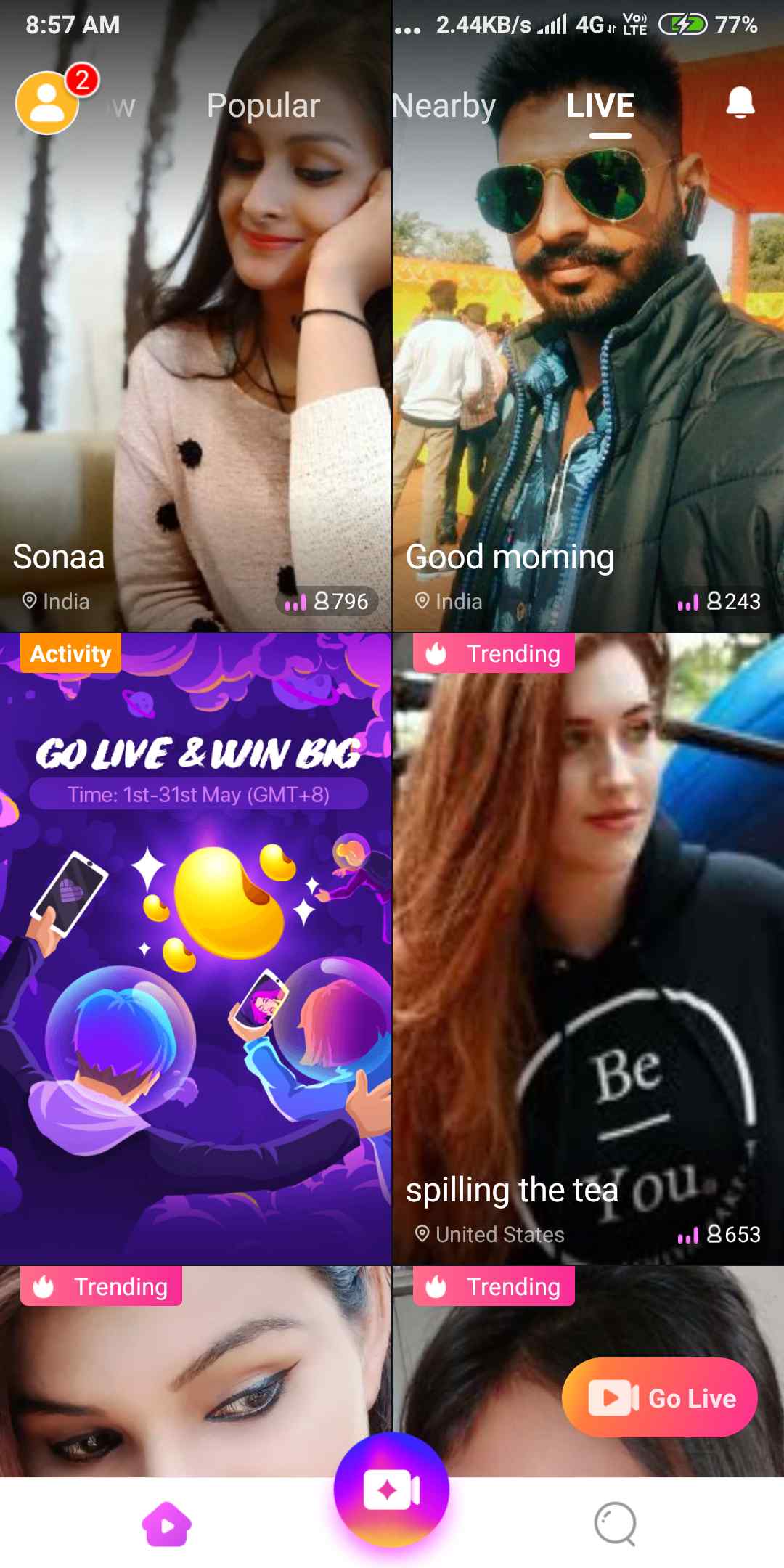
Task: Switch to the Popular tab
Action: point(263,106)
